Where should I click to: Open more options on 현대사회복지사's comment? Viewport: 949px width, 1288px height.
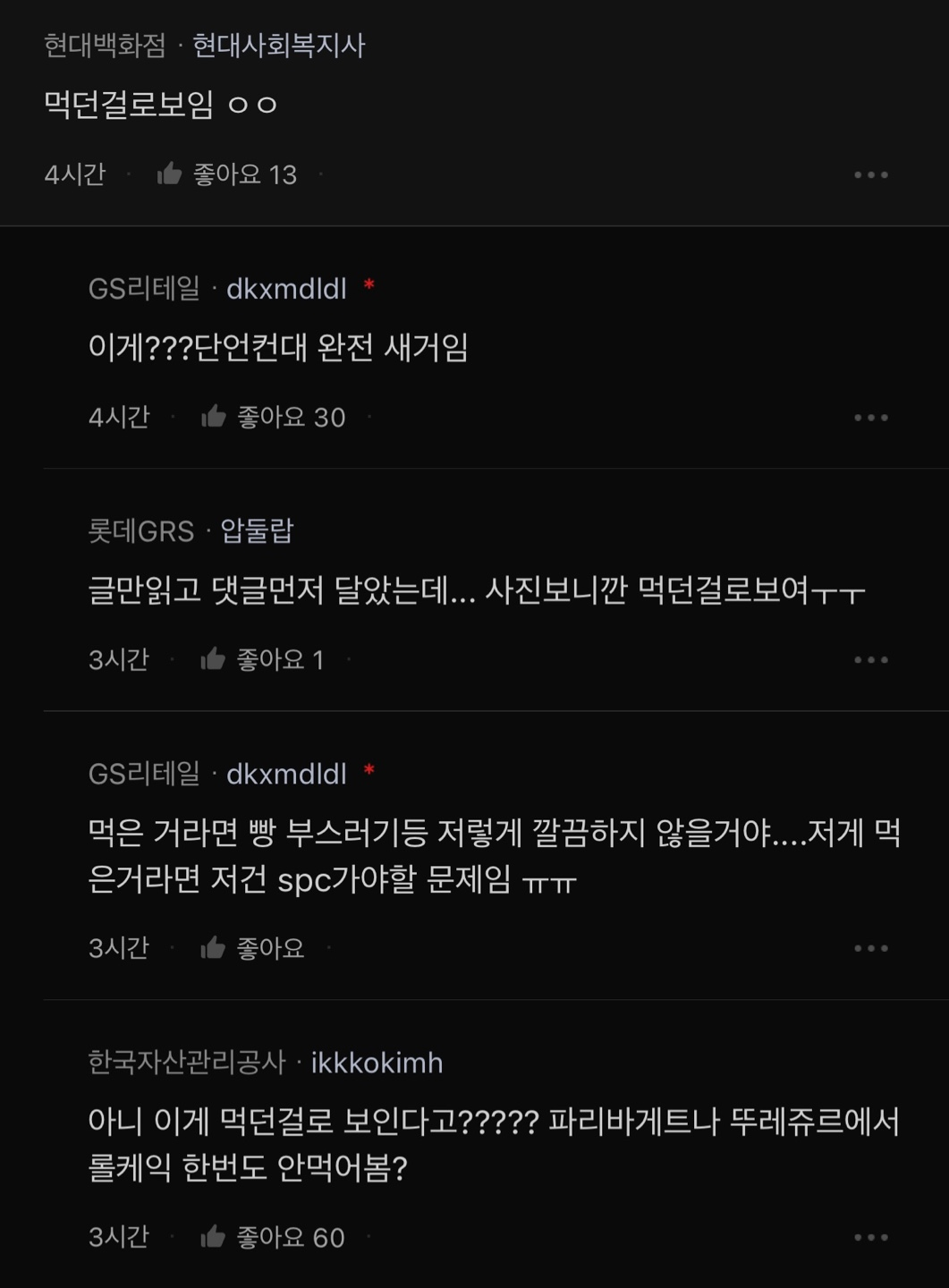pyautogui.click(x=870, y=175)
